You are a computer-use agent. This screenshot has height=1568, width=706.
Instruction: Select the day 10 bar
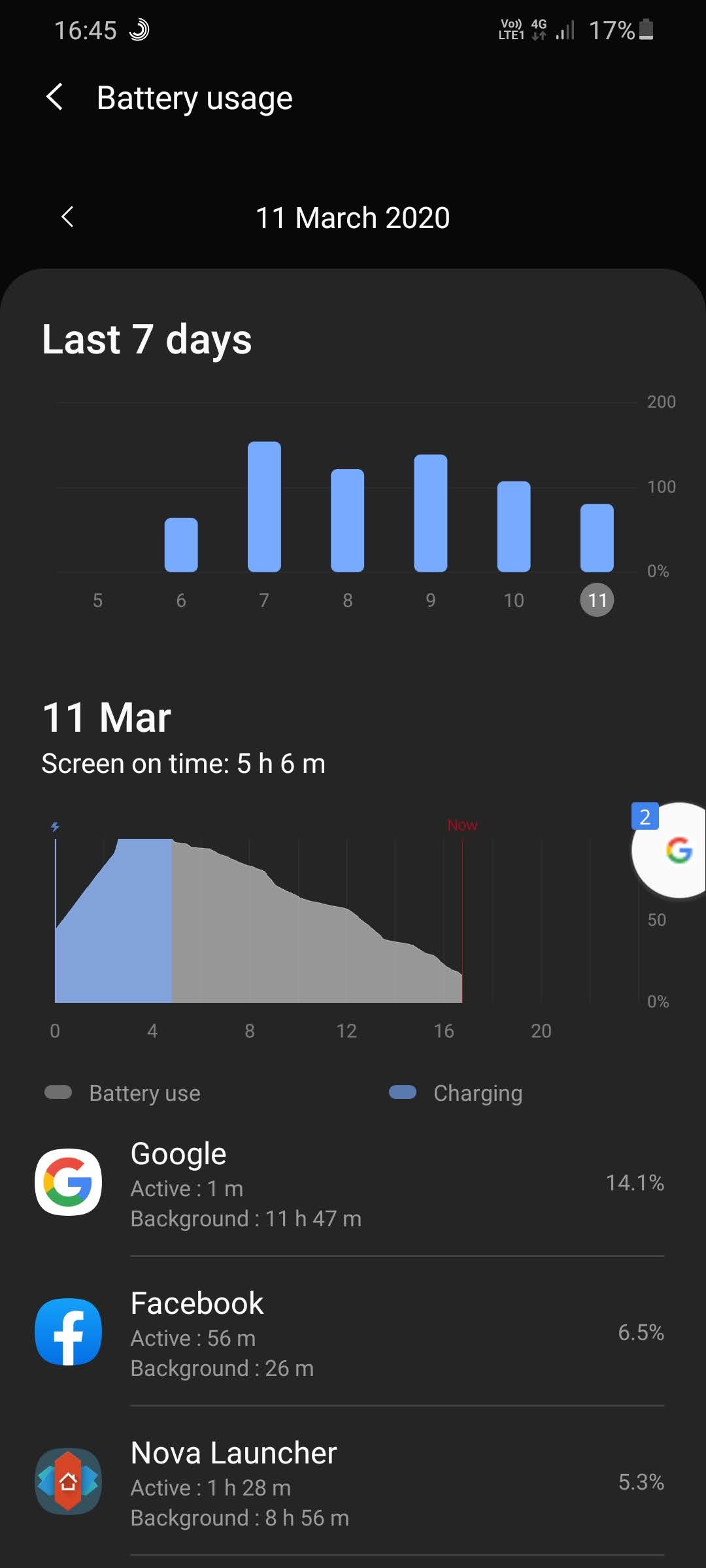[513, 527]
